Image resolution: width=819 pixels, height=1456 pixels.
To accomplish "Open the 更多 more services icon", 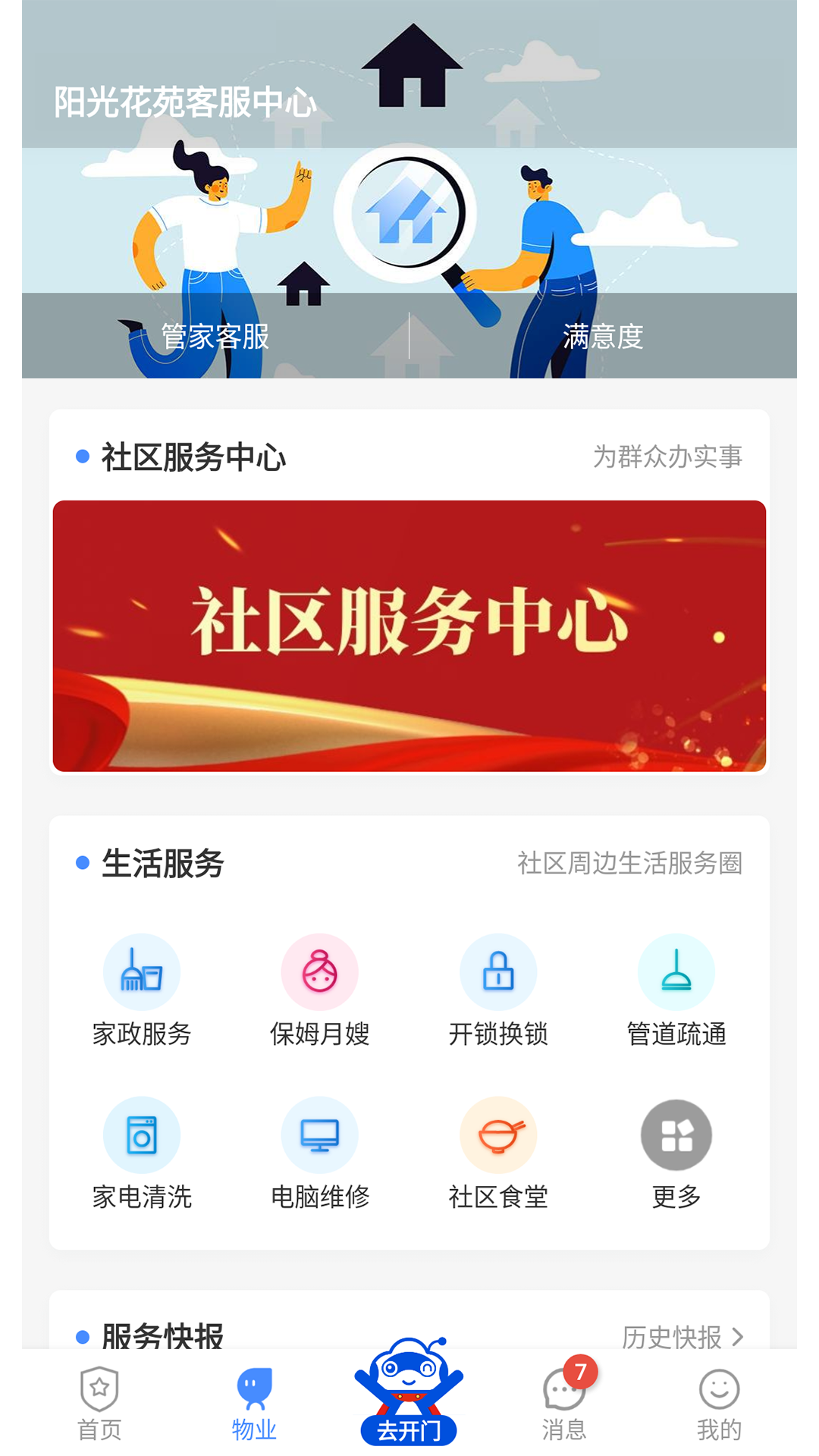I will (x=676, y=1135).
